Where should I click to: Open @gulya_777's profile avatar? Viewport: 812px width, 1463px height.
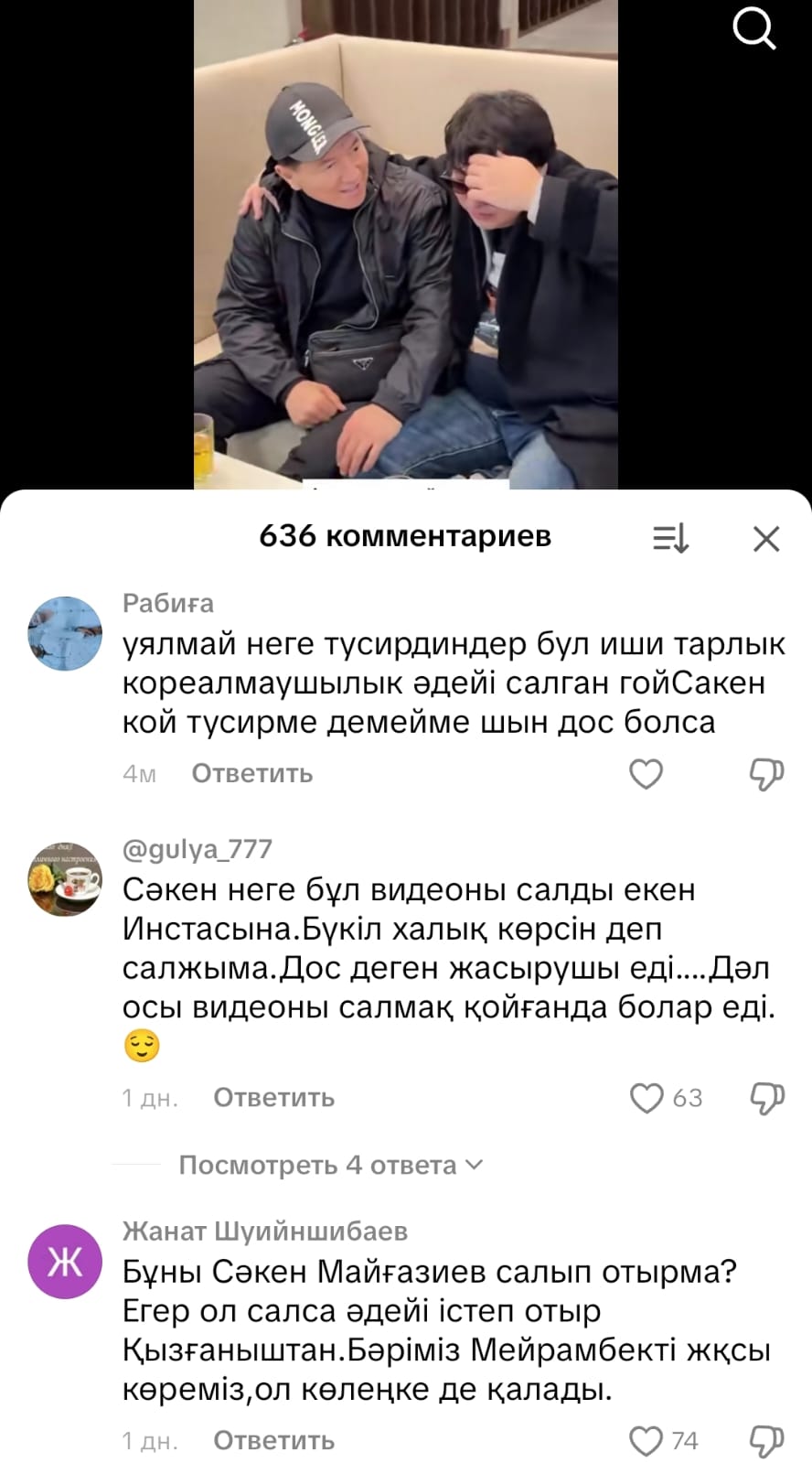coord(65,879)
